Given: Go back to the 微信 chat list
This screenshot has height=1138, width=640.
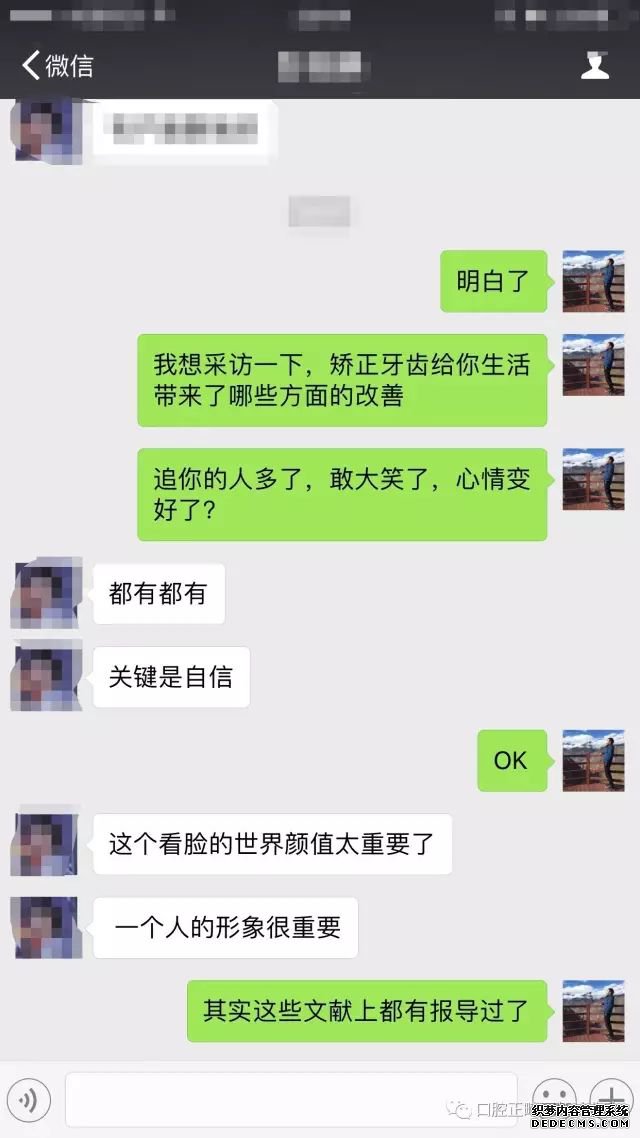Looking at the screenshot, I should (x=57, y=66).
